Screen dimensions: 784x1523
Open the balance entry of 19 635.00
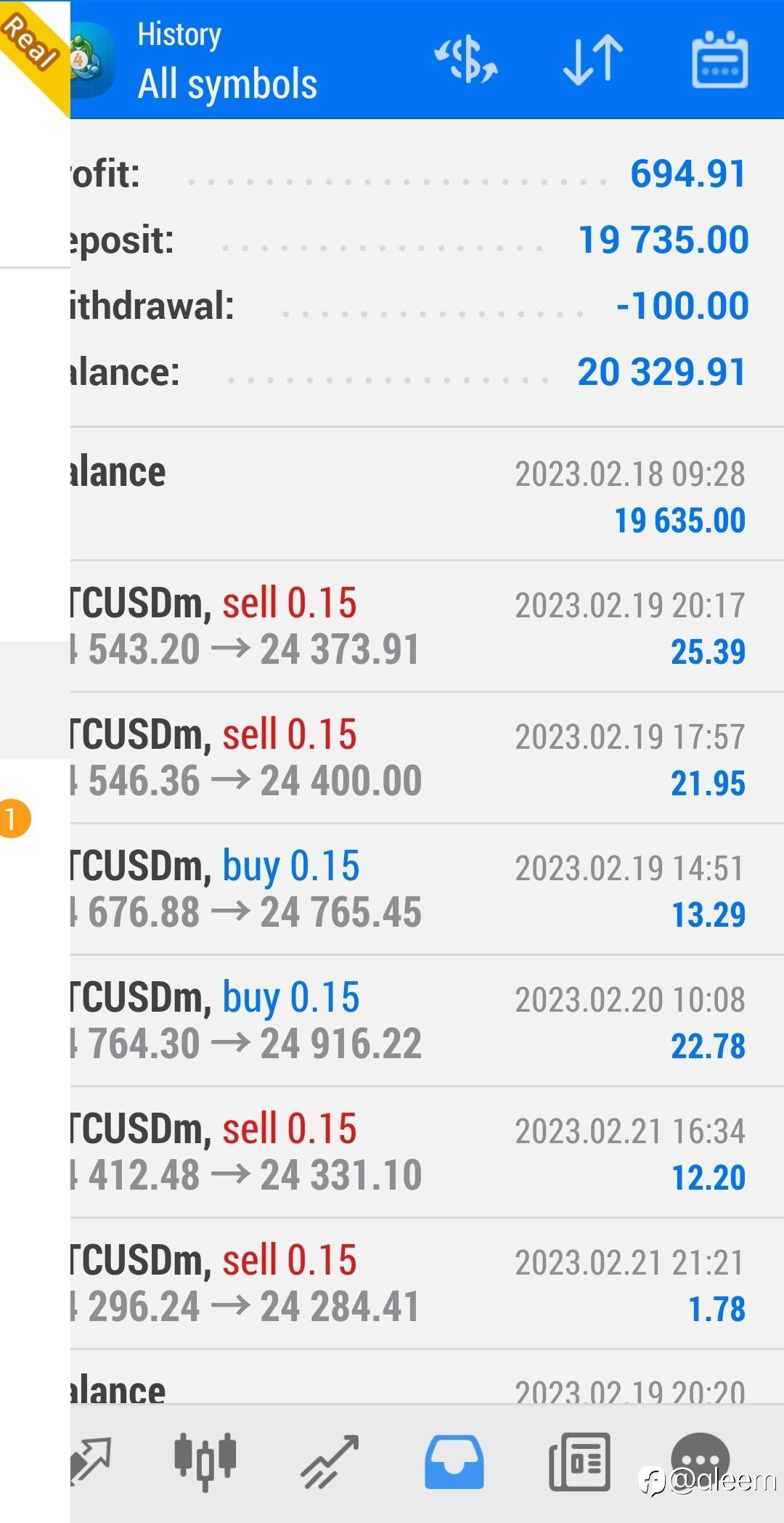(427, 494)
